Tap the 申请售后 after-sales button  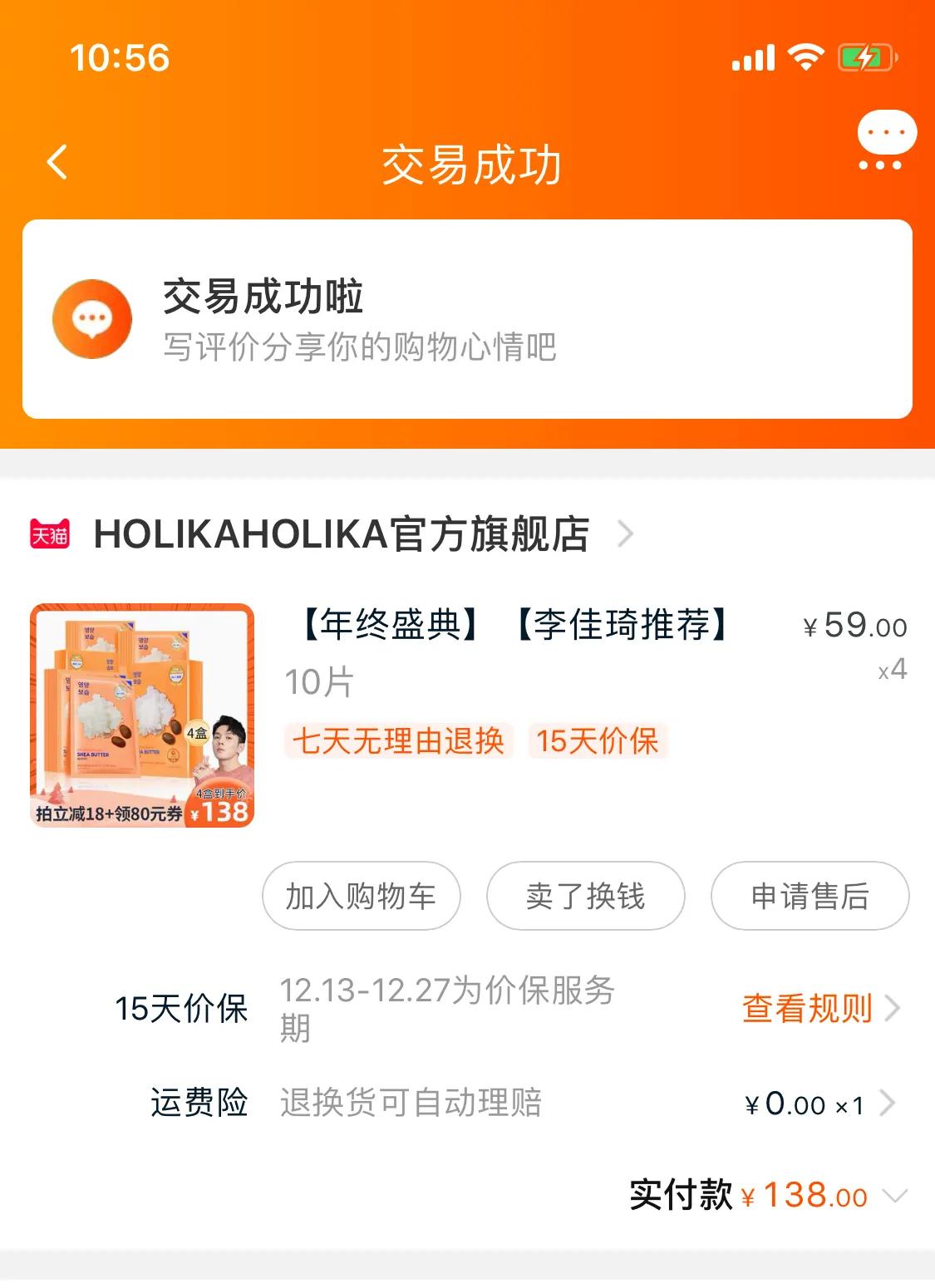(x=809, y=897)
